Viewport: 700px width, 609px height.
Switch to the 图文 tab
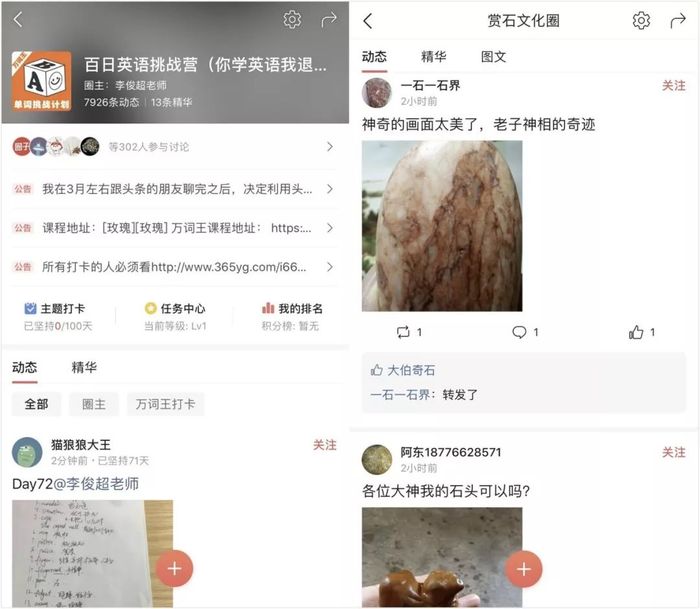point(494,57)
